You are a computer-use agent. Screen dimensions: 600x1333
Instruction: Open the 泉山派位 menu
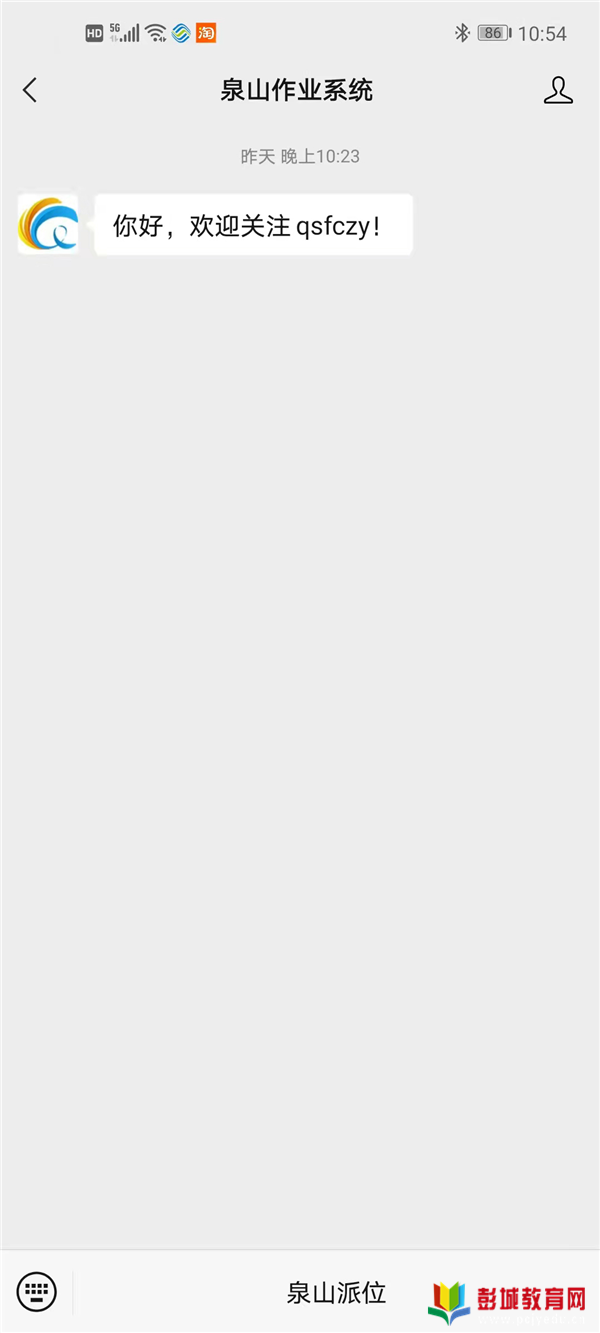(336, 1292)
